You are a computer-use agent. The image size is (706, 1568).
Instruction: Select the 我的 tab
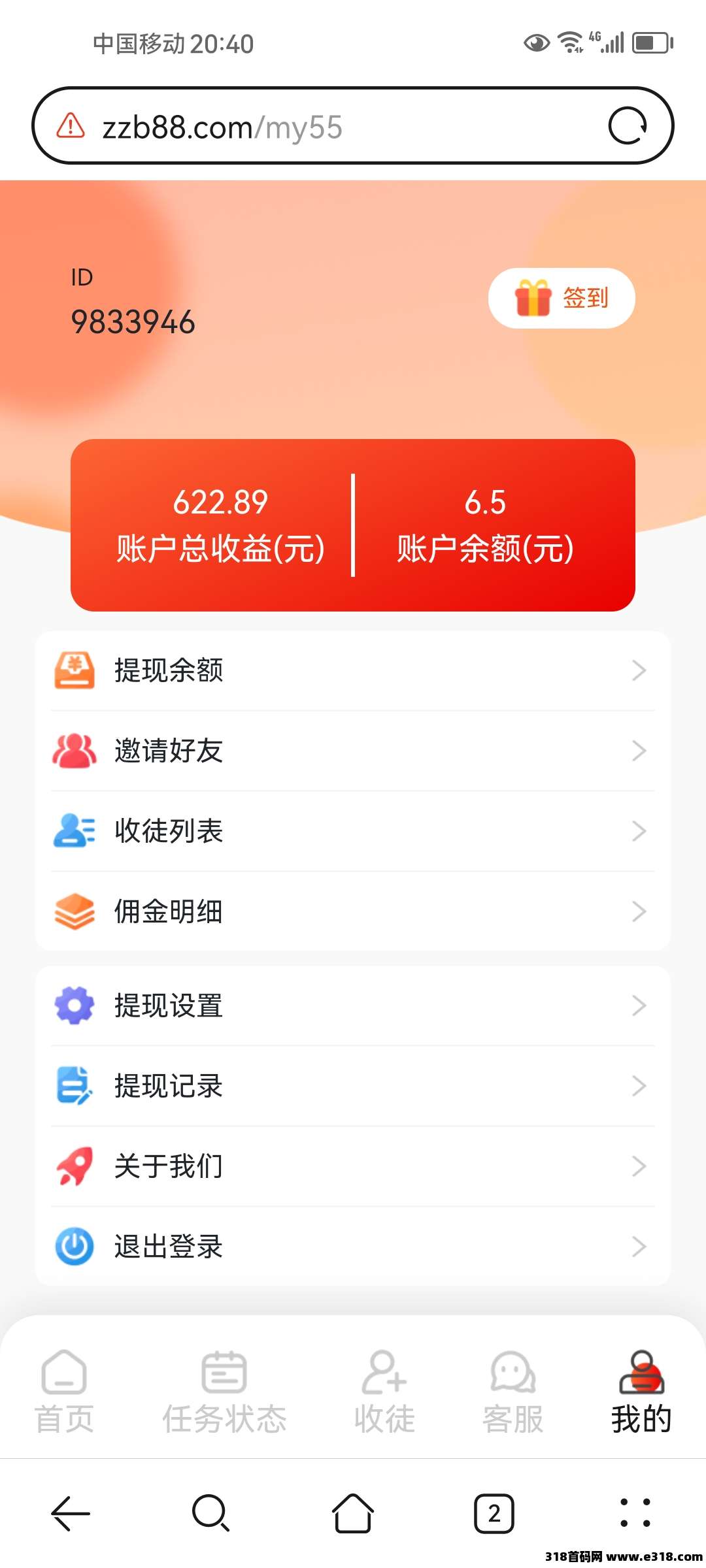641,1392
